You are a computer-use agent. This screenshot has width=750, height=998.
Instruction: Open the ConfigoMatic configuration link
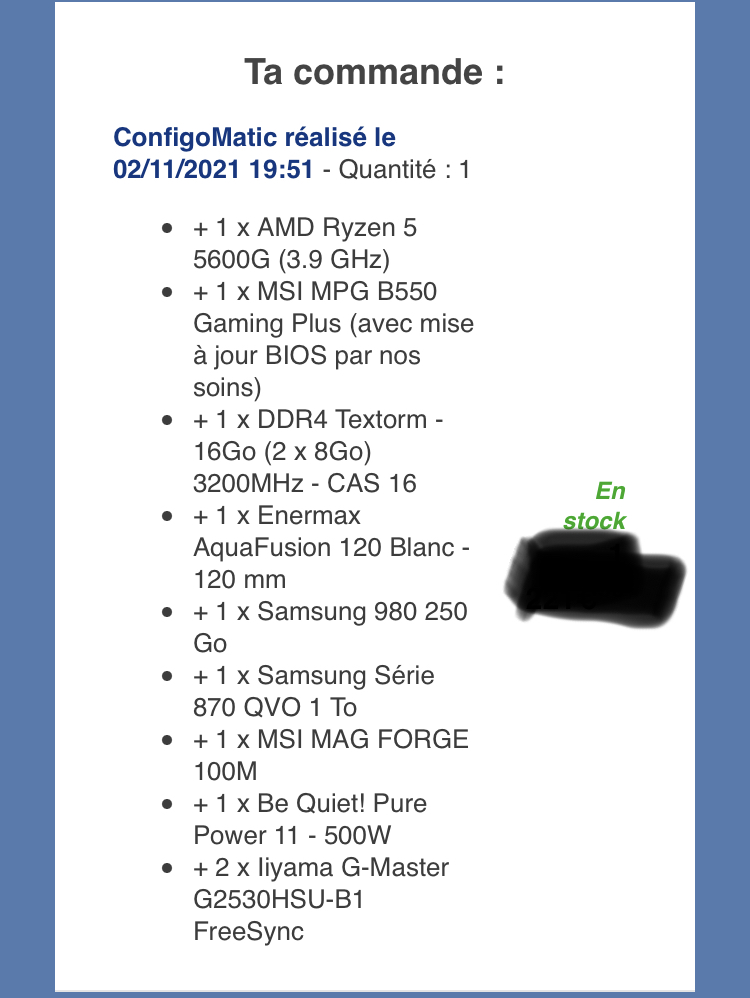[255, 139]
